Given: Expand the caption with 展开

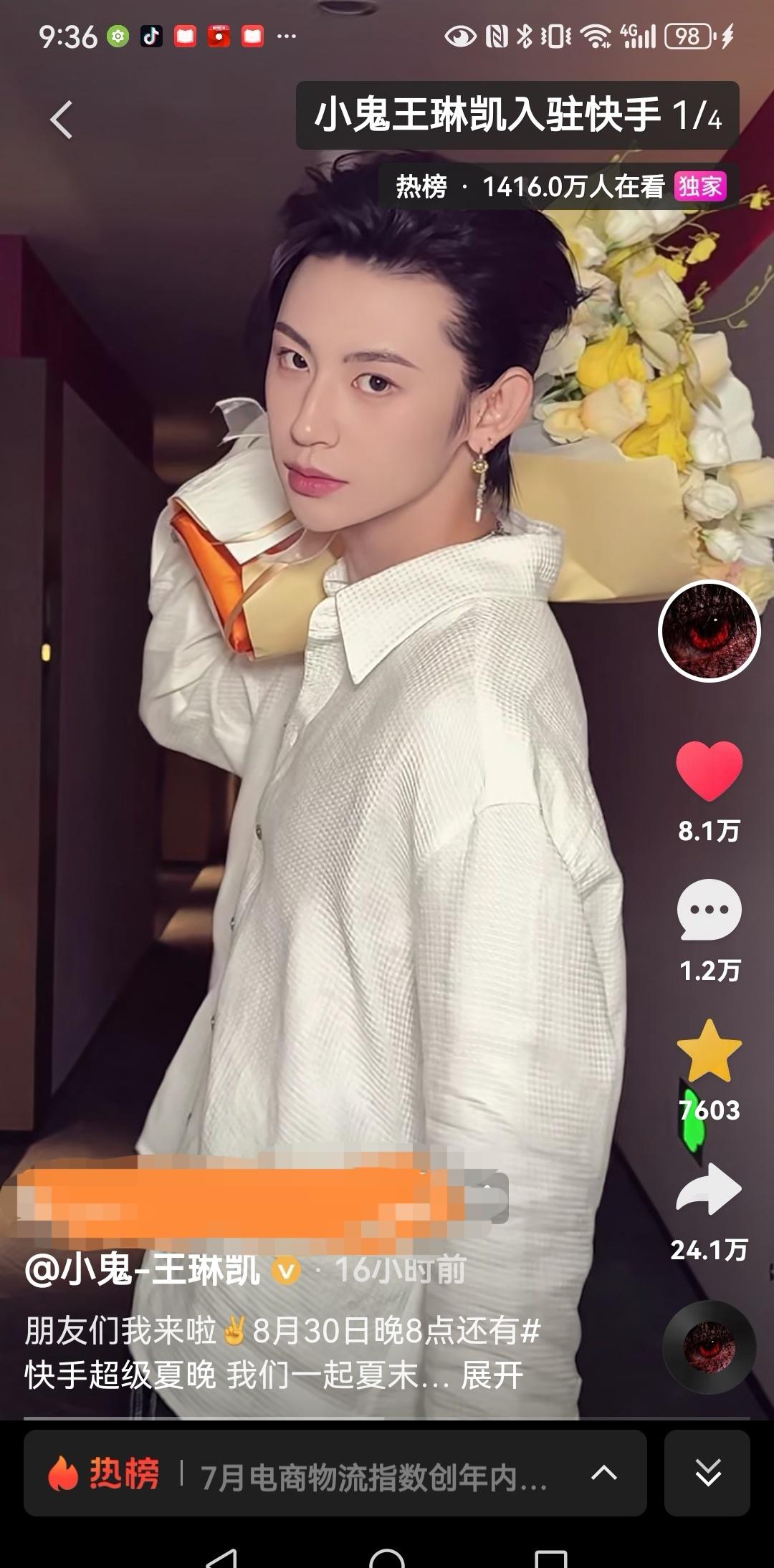Looking at the screenshot, I should click(492, 1375).
